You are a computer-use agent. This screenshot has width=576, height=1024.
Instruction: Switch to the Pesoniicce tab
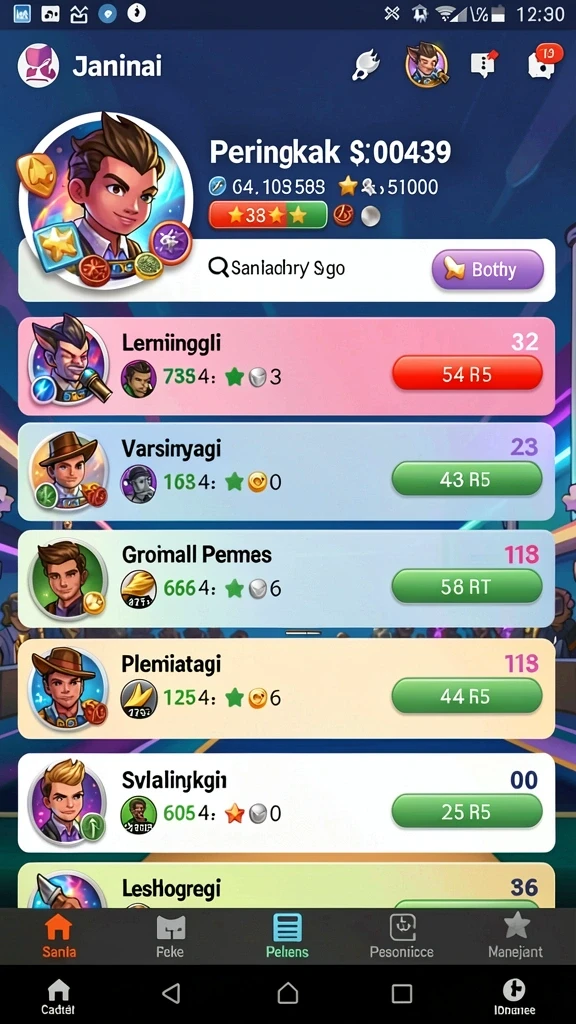click(402, 935)
